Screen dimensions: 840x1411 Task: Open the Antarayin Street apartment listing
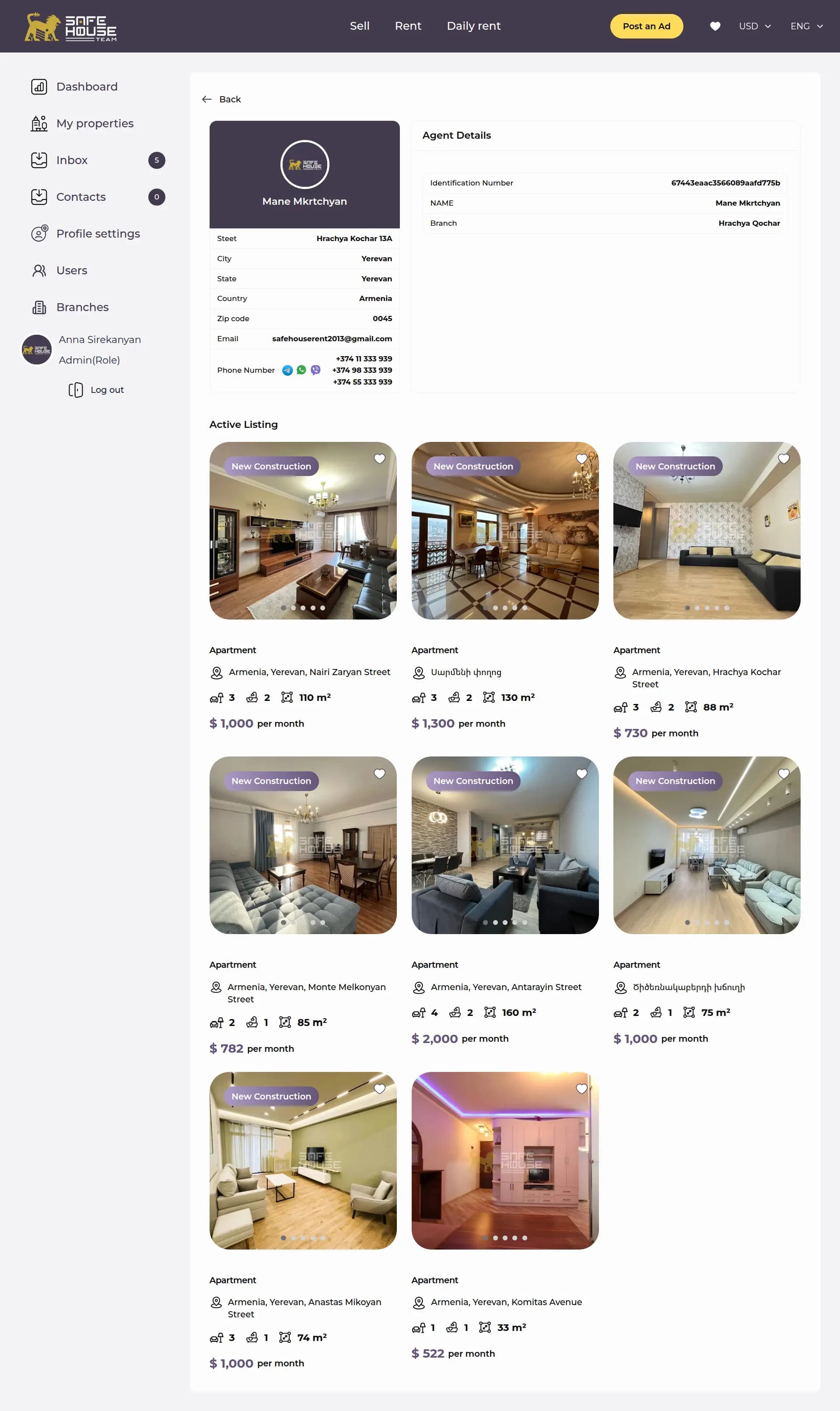(504, 845)
